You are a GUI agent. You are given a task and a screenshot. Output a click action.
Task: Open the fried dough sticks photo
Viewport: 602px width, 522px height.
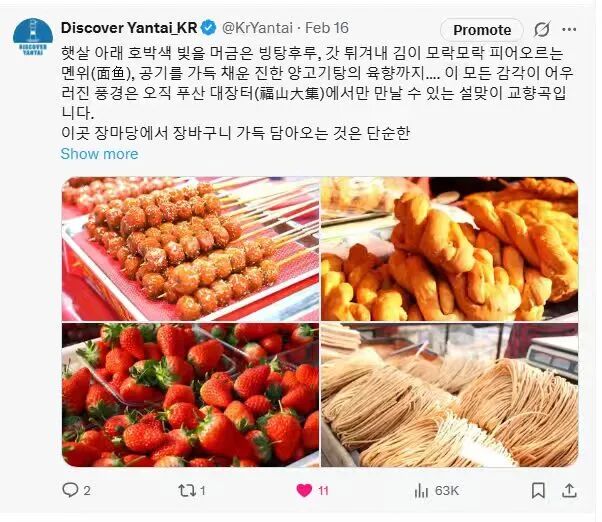pos(449,248)
